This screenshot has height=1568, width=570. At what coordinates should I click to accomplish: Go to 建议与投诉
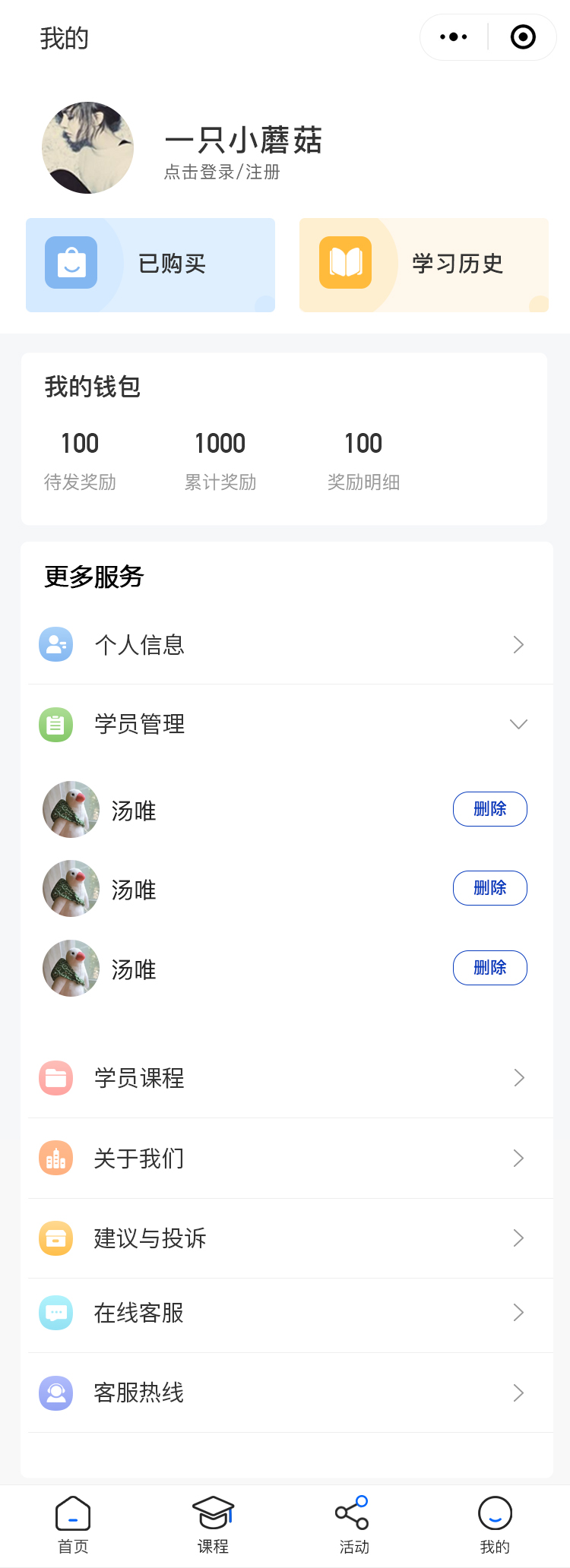tap(285, 1238)
